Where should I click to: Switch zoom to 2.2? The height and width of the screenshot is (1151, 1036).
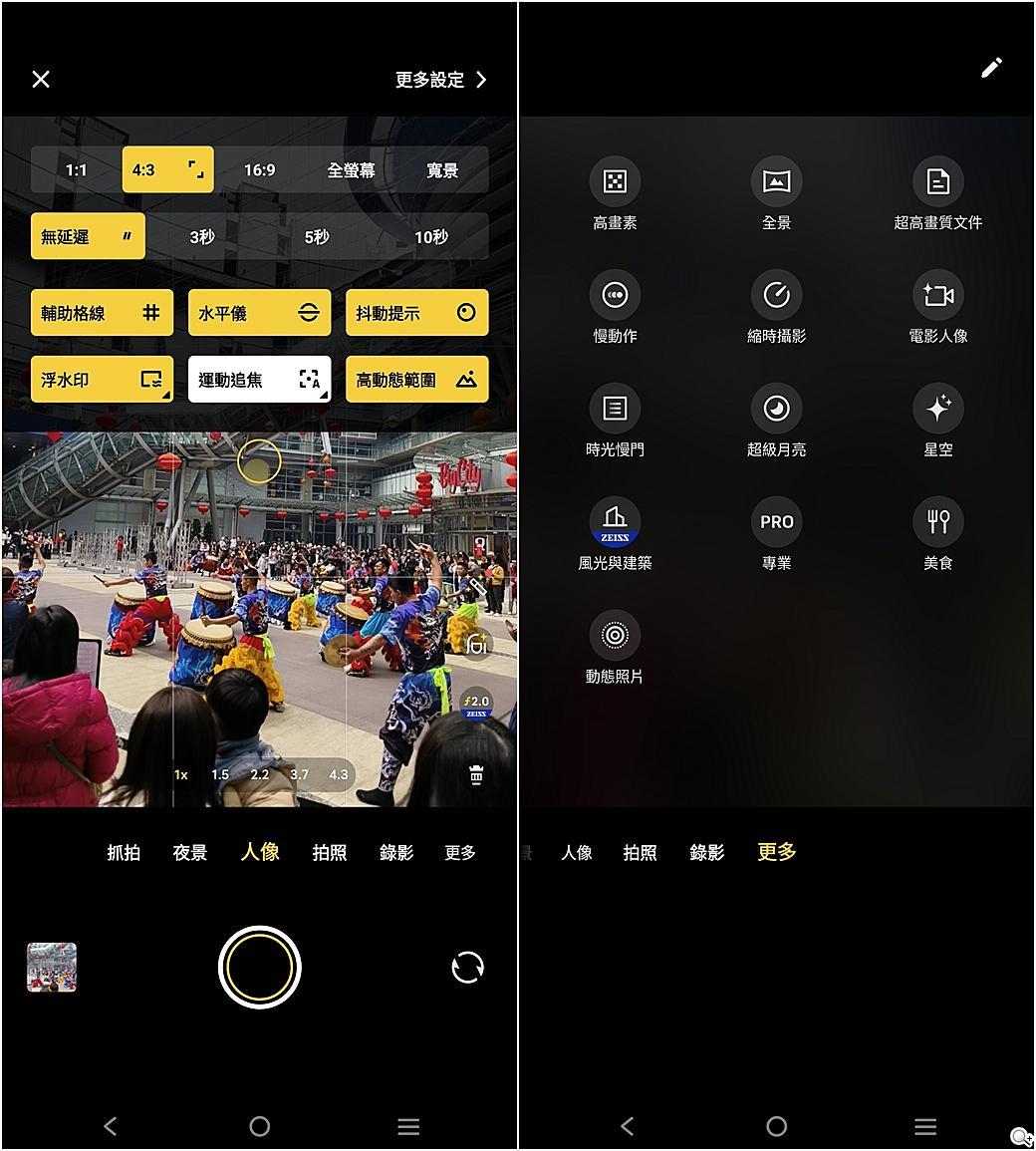coord(260,774)
